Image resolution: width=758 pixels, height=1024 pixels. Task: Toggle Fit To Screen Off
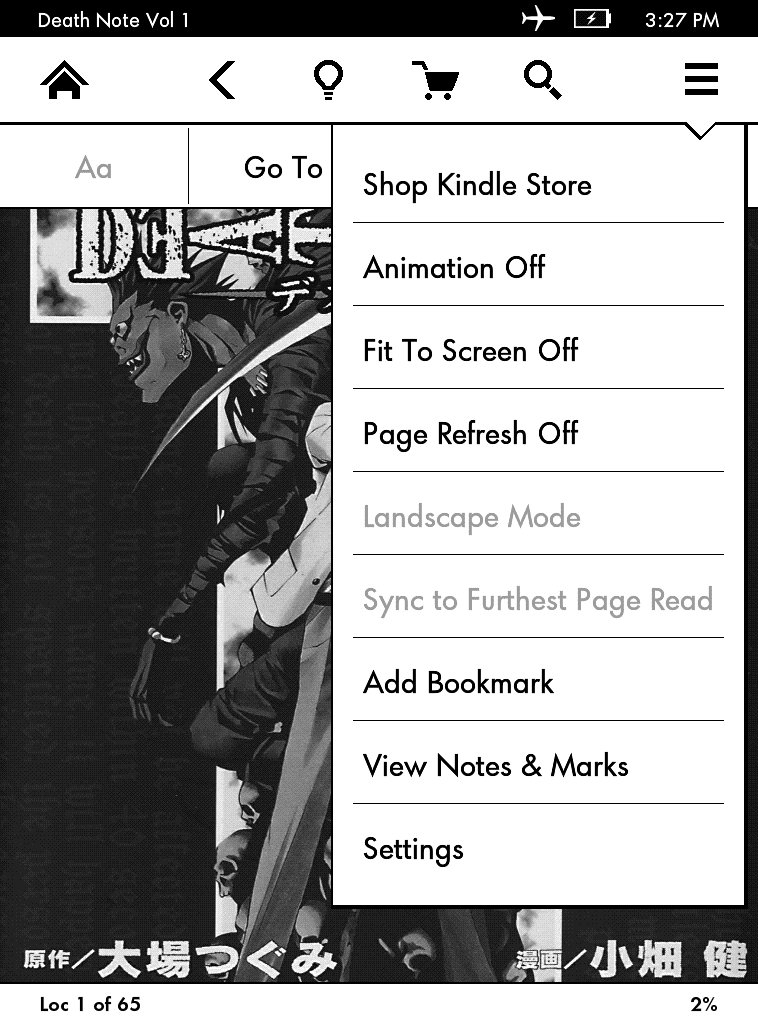470,351
